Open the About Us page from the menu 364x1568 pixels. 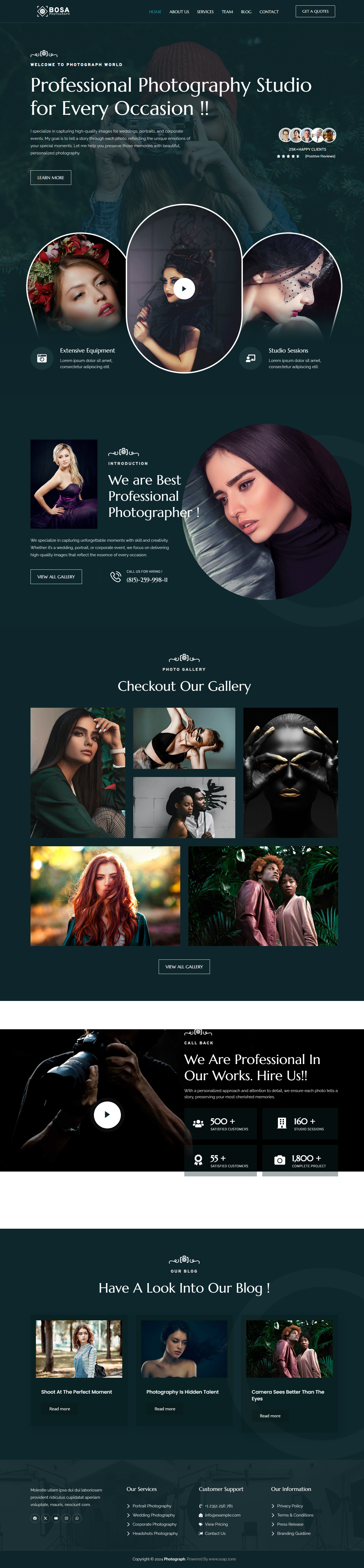pyautogui.click(x=179, y=12)
